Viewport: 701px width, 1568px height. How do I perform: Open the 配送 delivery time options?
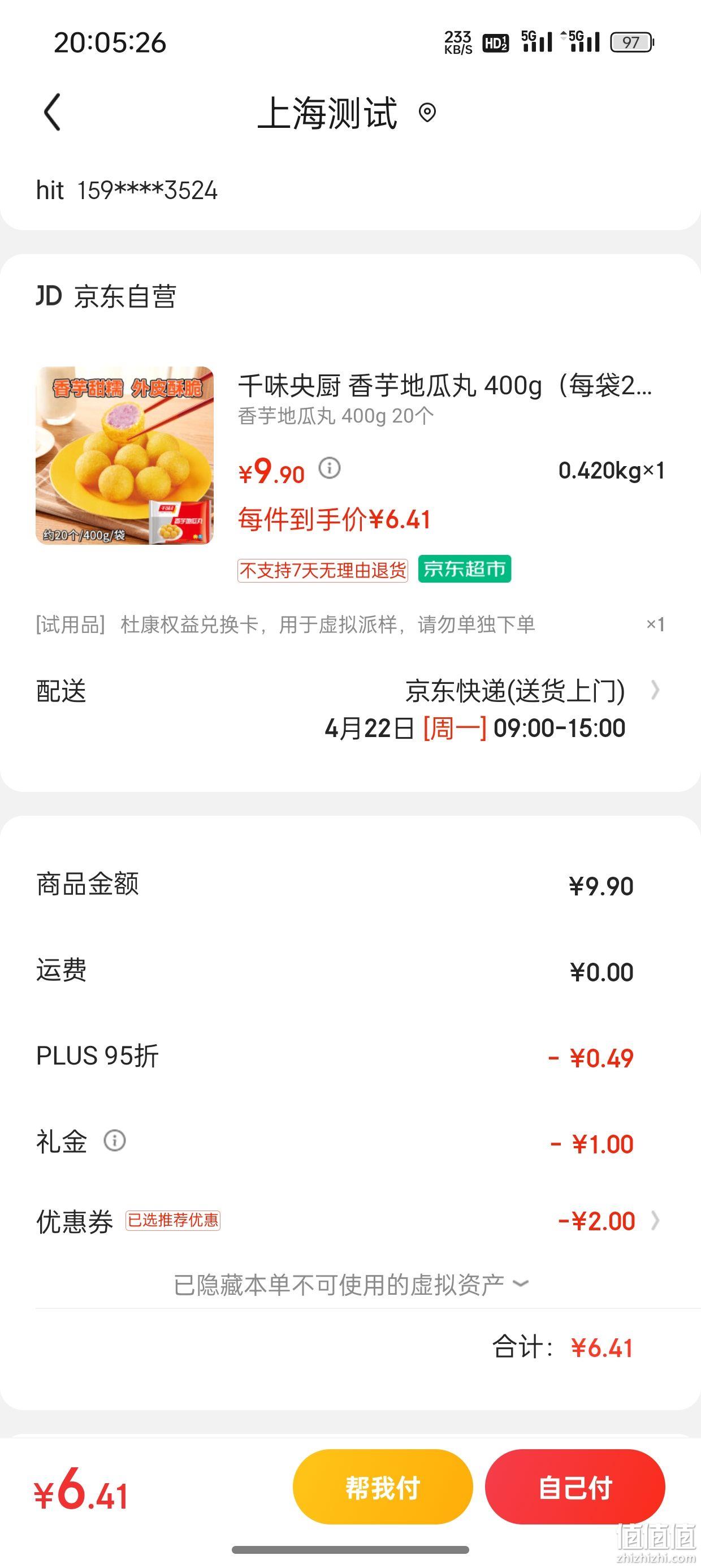[350, 709]
